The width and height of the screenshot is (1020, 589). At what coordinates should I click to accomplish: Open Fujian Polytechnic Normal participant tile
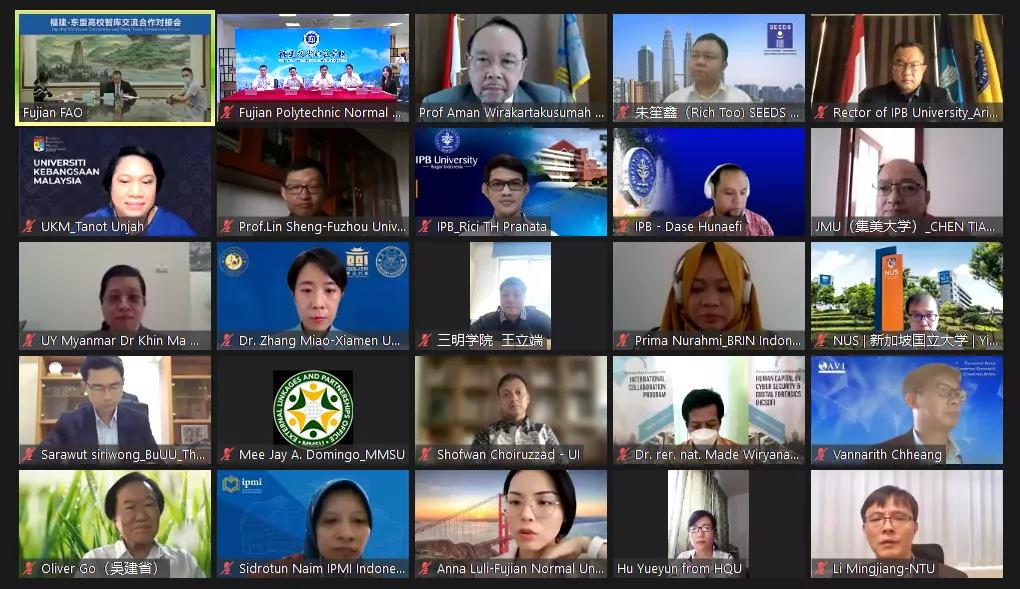[x=313, y=68]
